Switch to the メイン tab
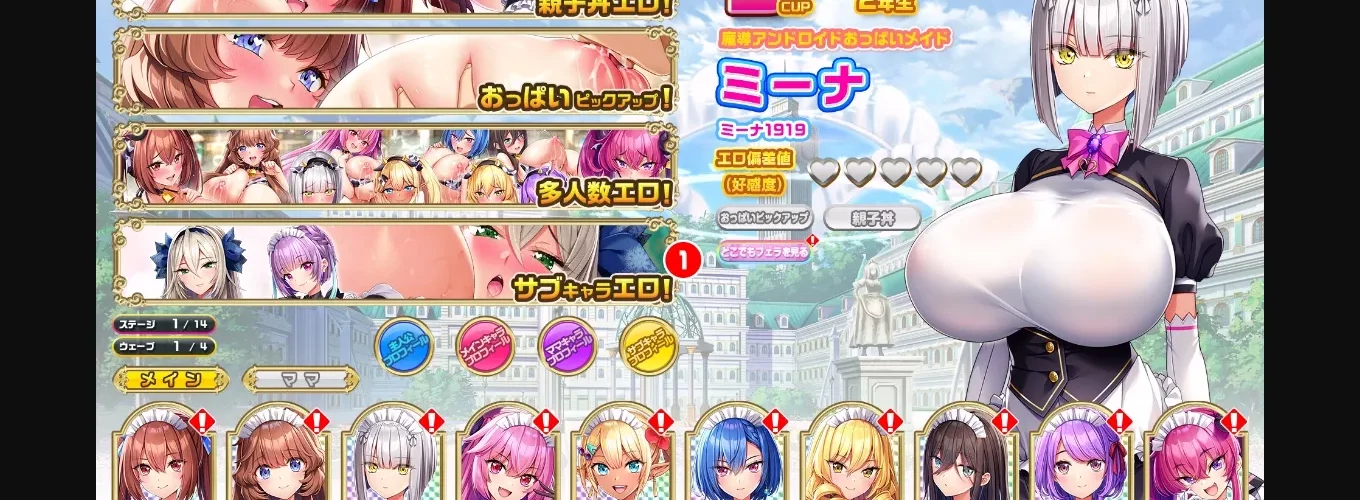Image resolution: width=1360 pixels, height=500 pixels. tap(171, 379)
